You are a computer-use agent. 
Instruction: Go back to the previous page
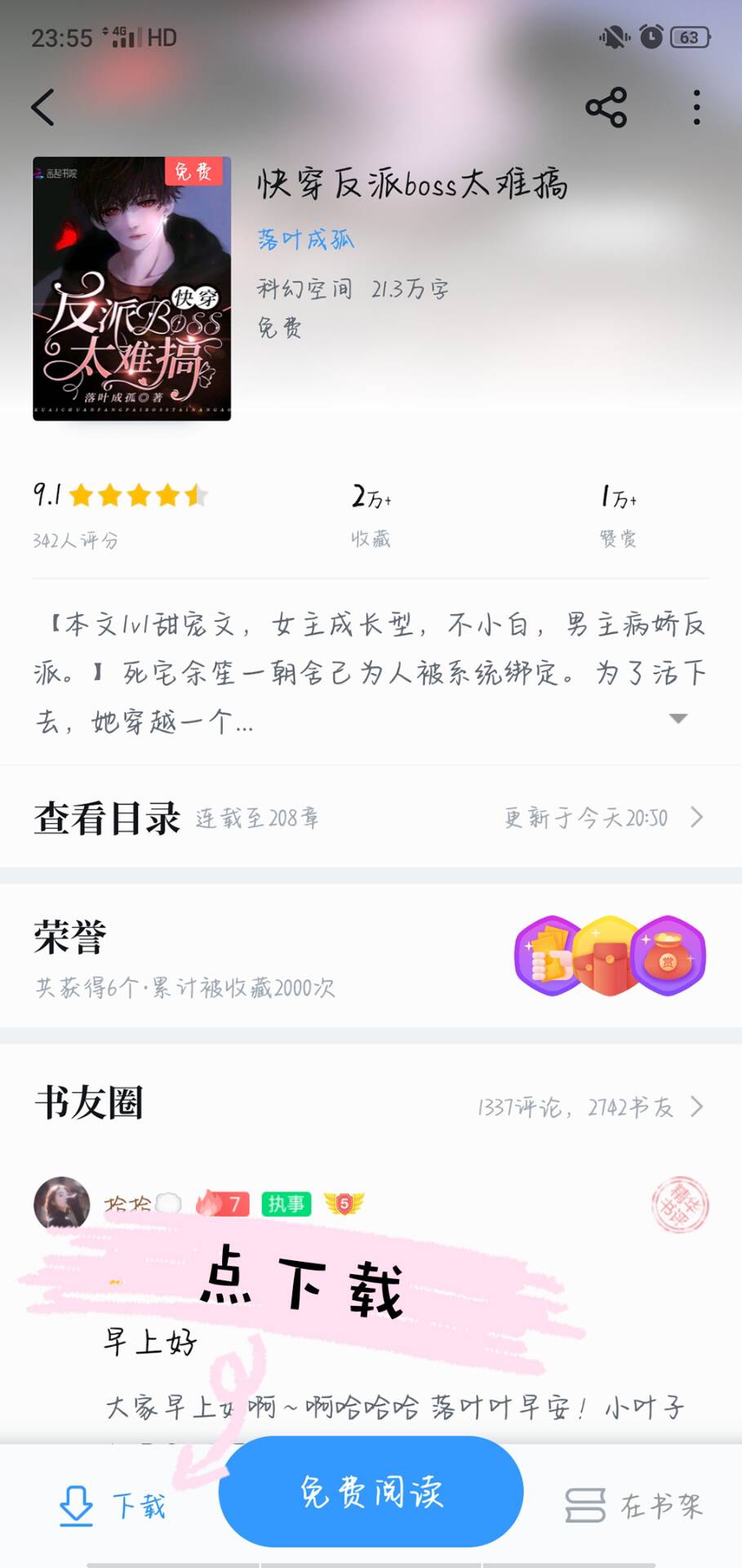pos(42,108)
